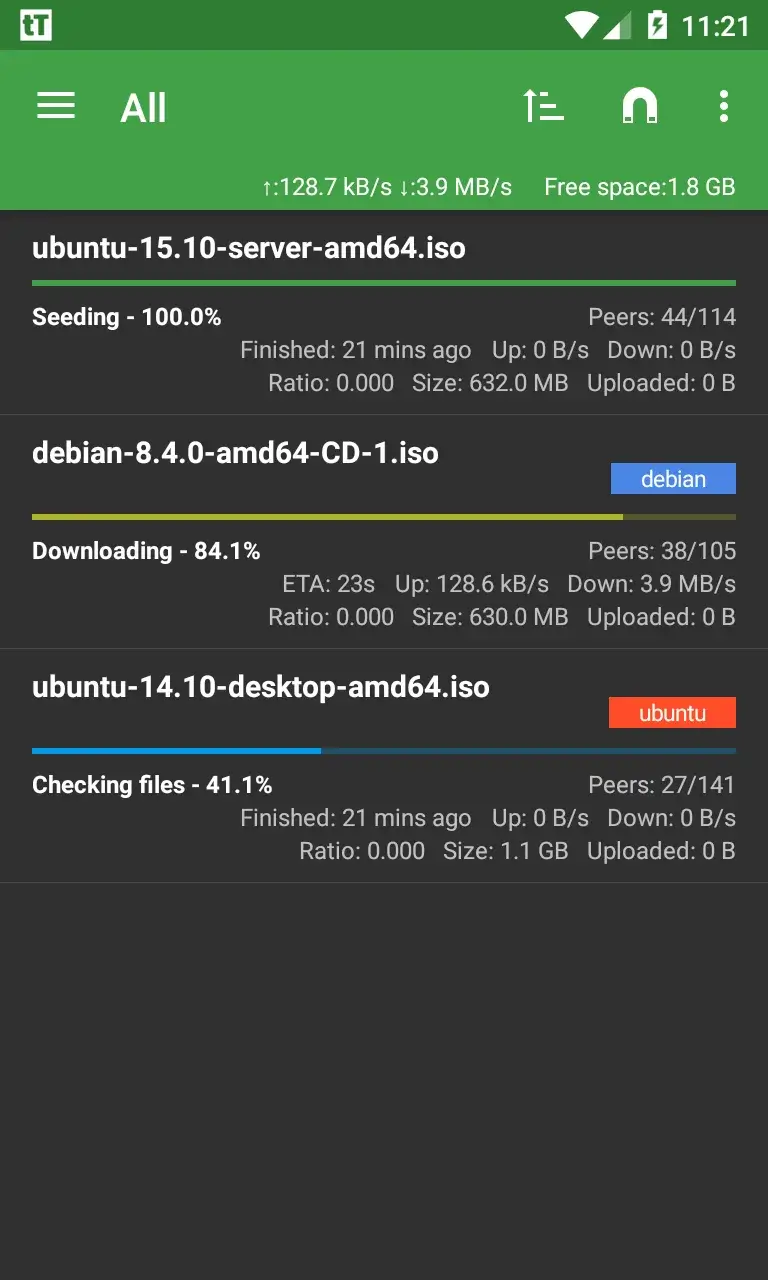Add a torrent via magnet link
Image resolution: width=768 pixels, height=1280 pixels.
[x=639, y=106]
